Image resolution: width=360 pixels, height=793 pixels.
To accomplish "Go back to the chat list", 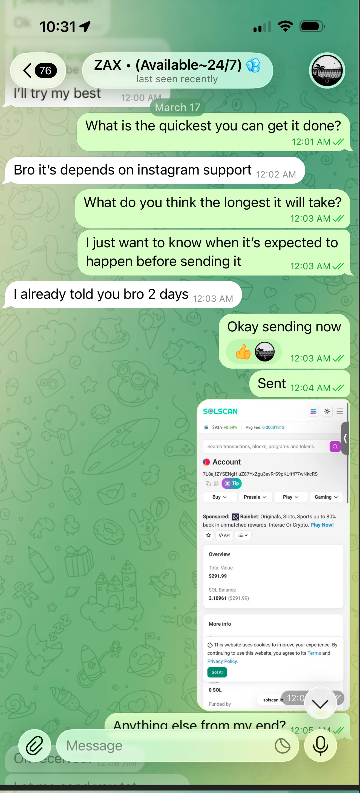I will coord(38,71).
